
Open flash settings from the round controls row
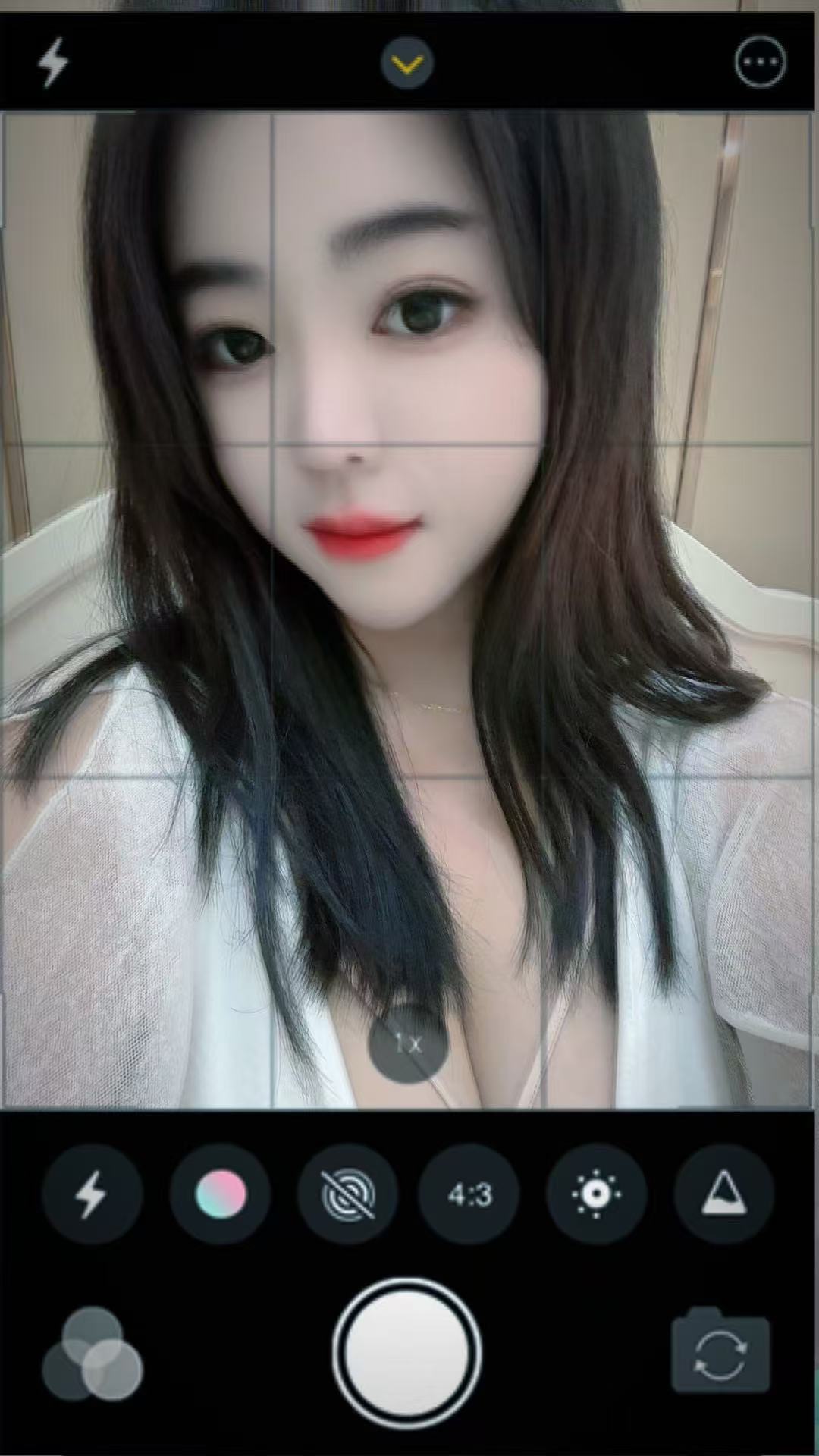pos(91,1194)
